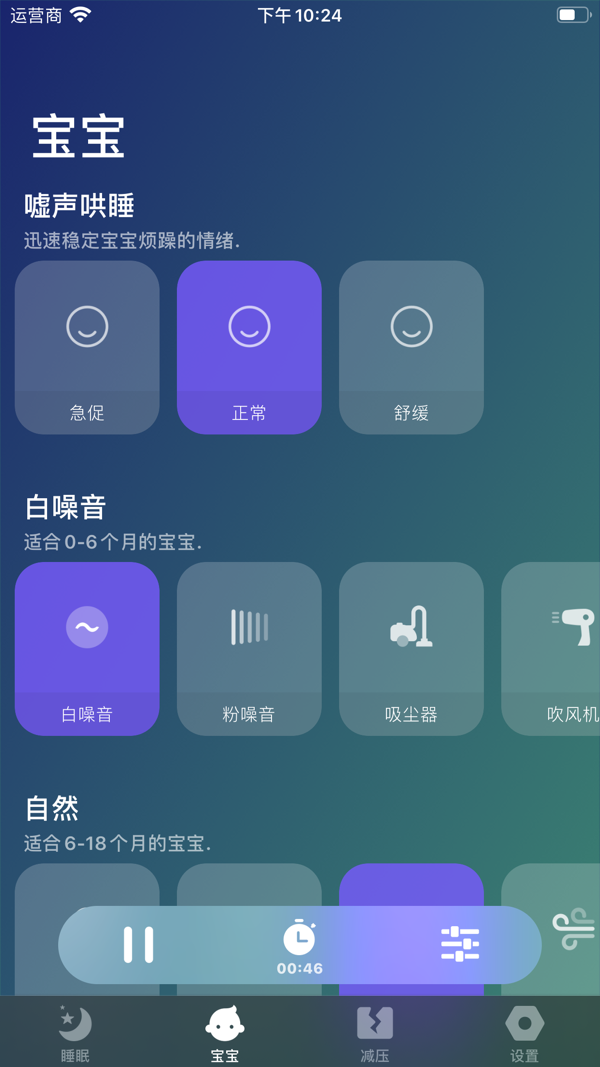Choose the 舒缓 shushing sound
Screen dimensions: 600x1067
coord(411,347)
